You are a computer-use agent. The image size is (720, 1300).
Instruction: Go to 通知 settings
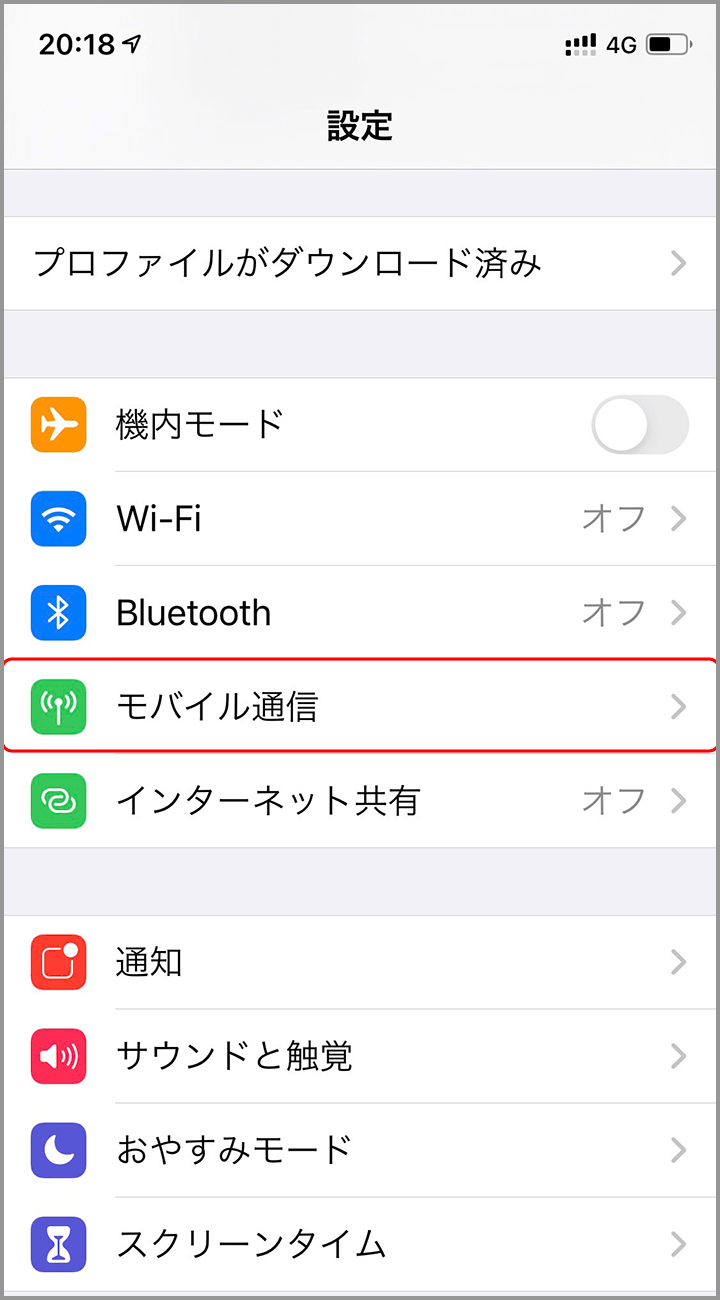pos(360,962)
